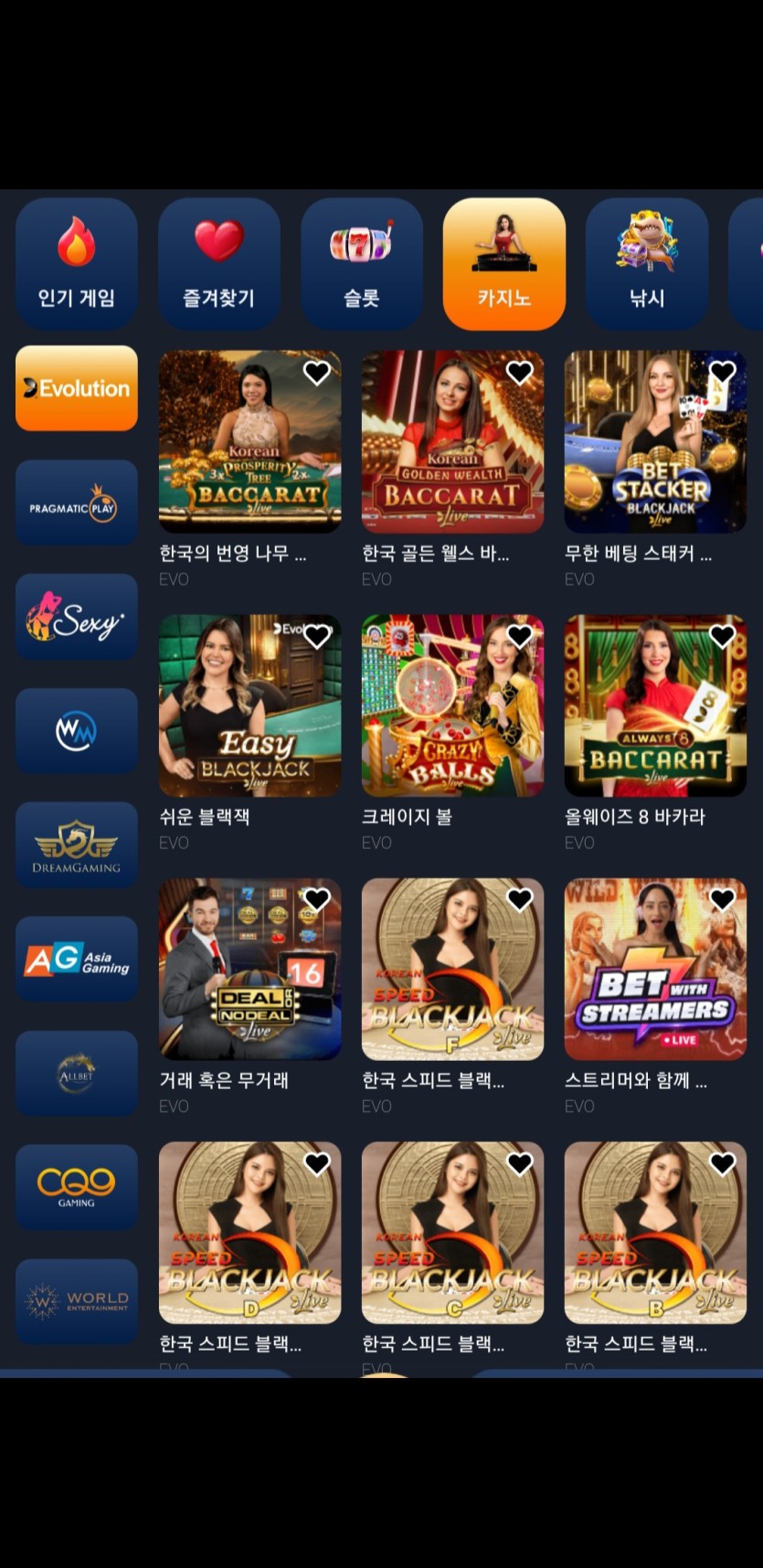Select the Pragmatic Play provider

[77, 503]
